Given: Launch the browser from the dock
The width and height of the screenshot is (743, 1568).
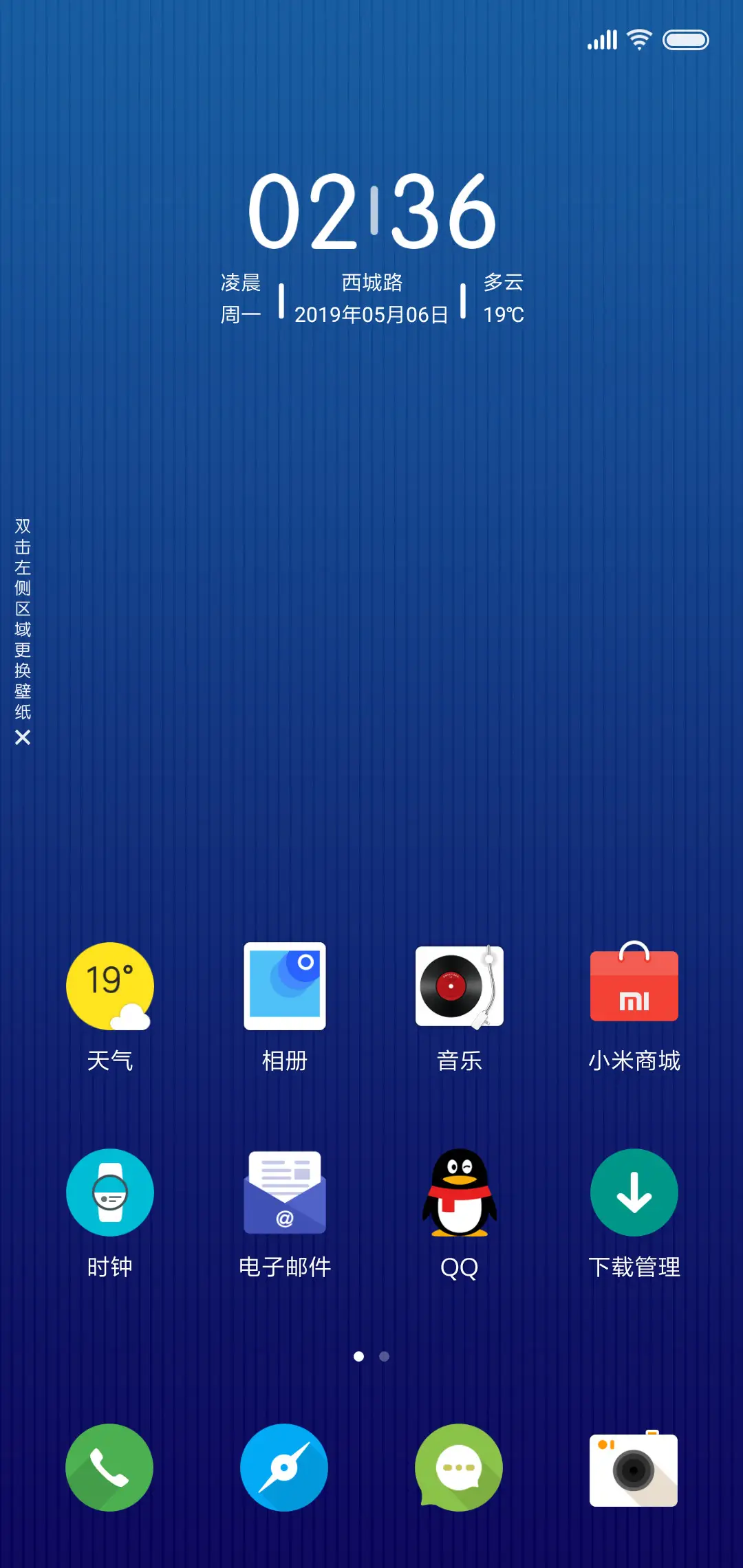Looking at the screenshot, I should [284, 1468].
